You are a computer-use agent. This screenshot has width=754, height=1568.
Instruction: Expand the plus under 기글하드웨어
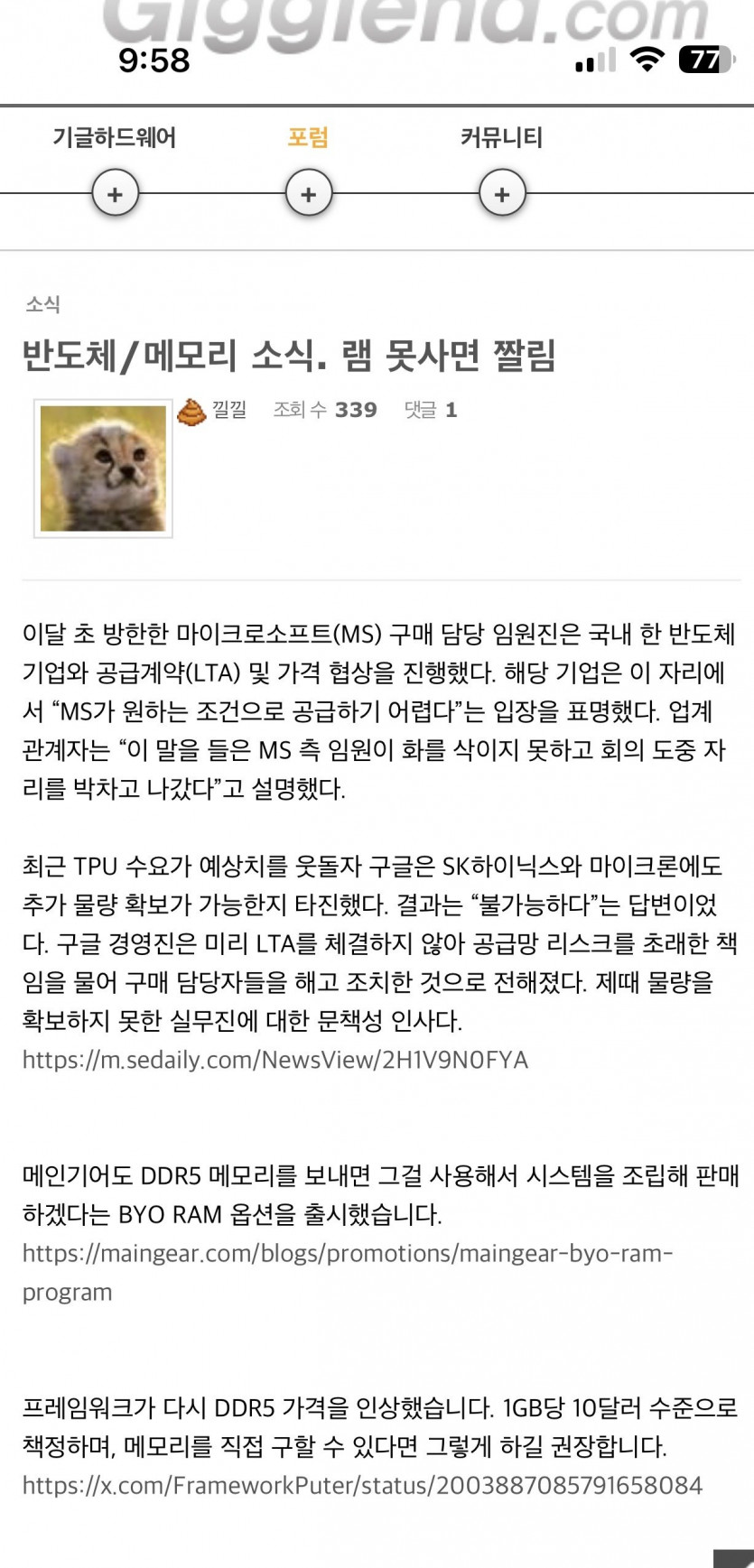point(115,194)
